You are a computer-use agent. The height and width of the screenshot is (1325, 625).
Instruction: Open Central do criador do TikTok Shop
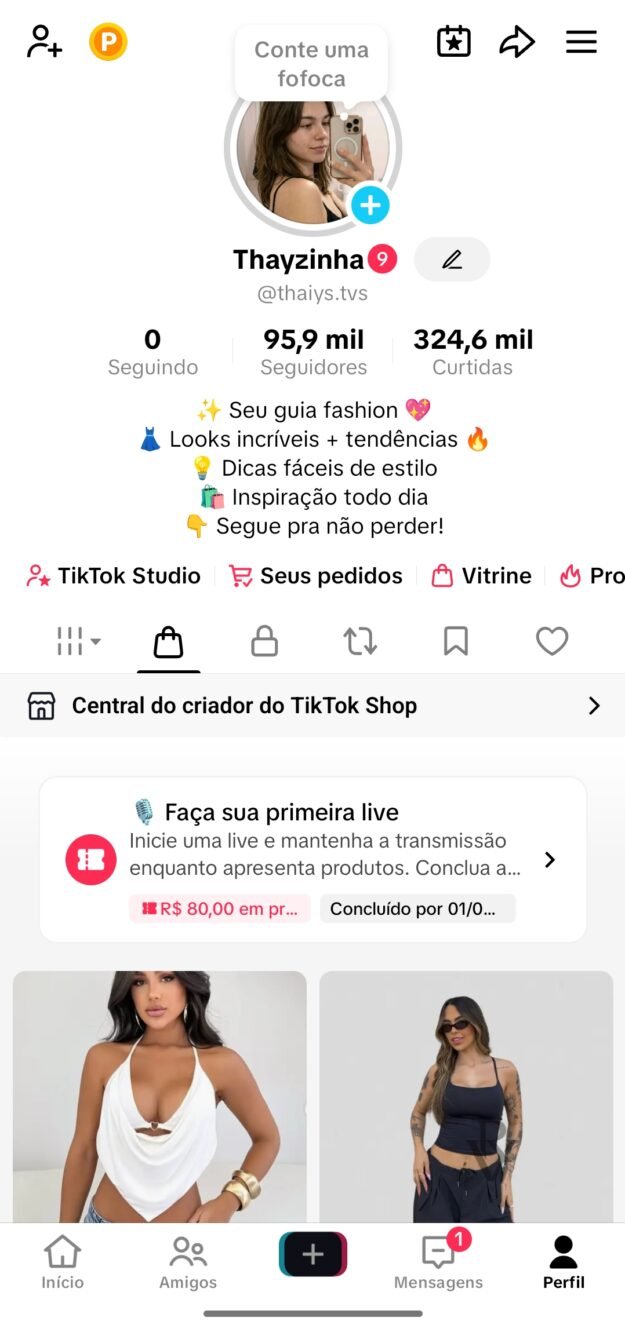point(312,706)
